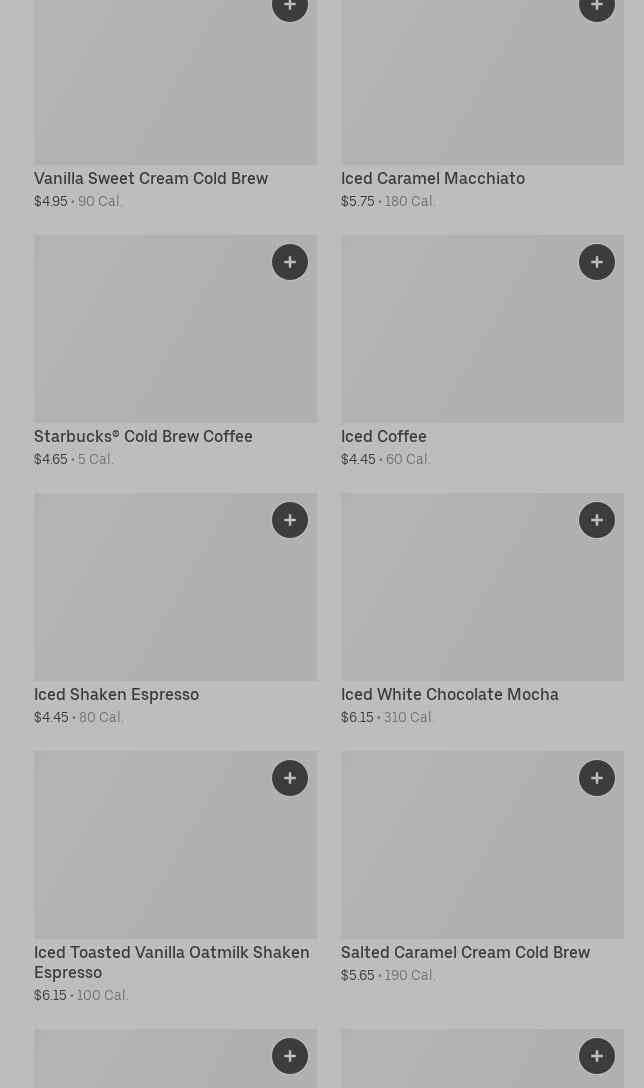
Task: Add Iced Caramel Macchiato with plus button
Action: (597, 7)
